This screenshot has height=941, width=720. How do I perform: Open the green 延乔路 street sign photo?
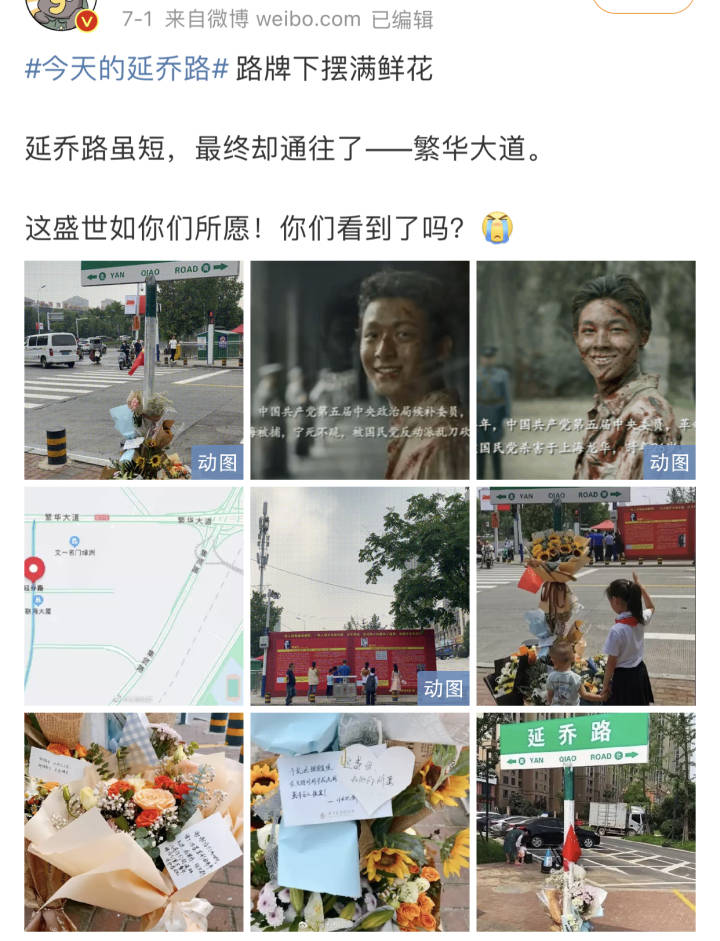click(585, 822)
